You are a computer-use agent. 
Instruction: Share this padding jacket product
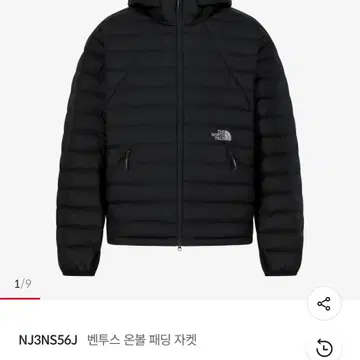pyautogui.click(x=324, y=304)
